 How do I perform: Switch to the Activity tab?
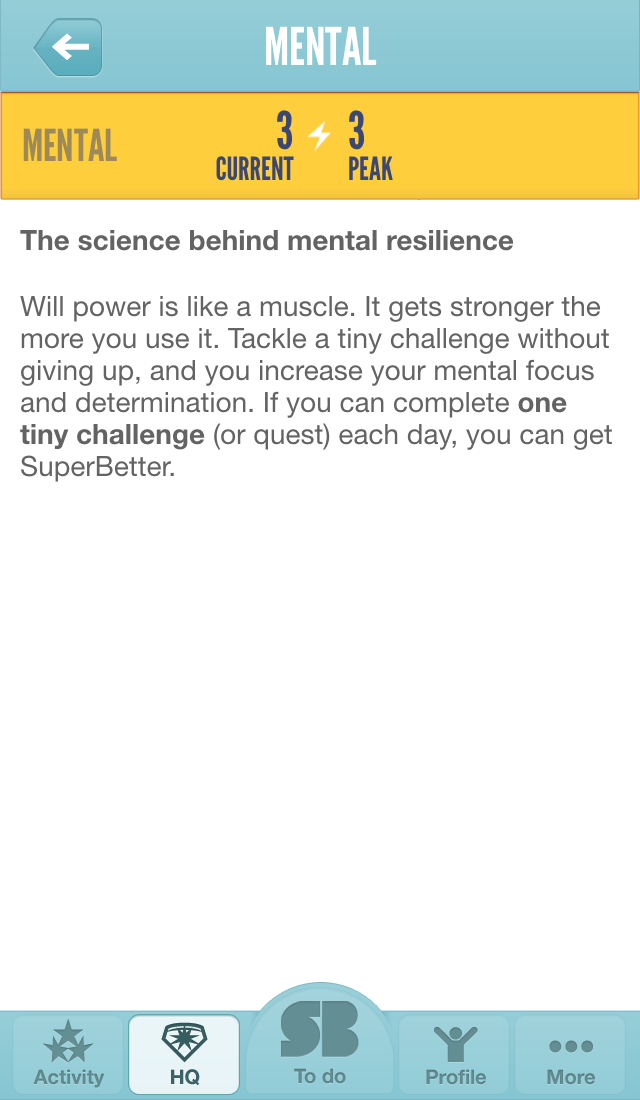[x=68, y=1054]
